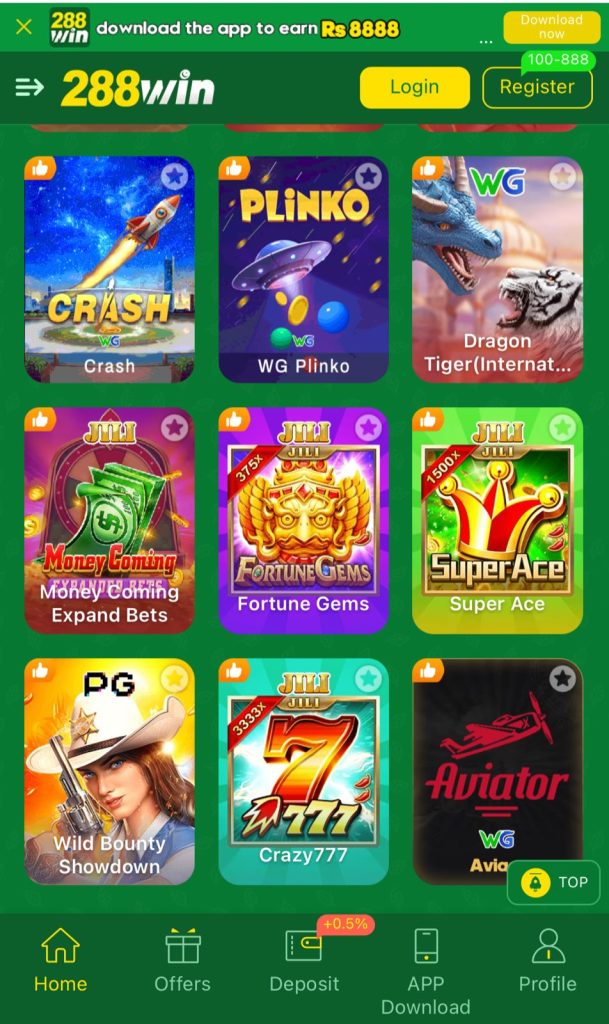Tap the Download now button

point(551,27)
